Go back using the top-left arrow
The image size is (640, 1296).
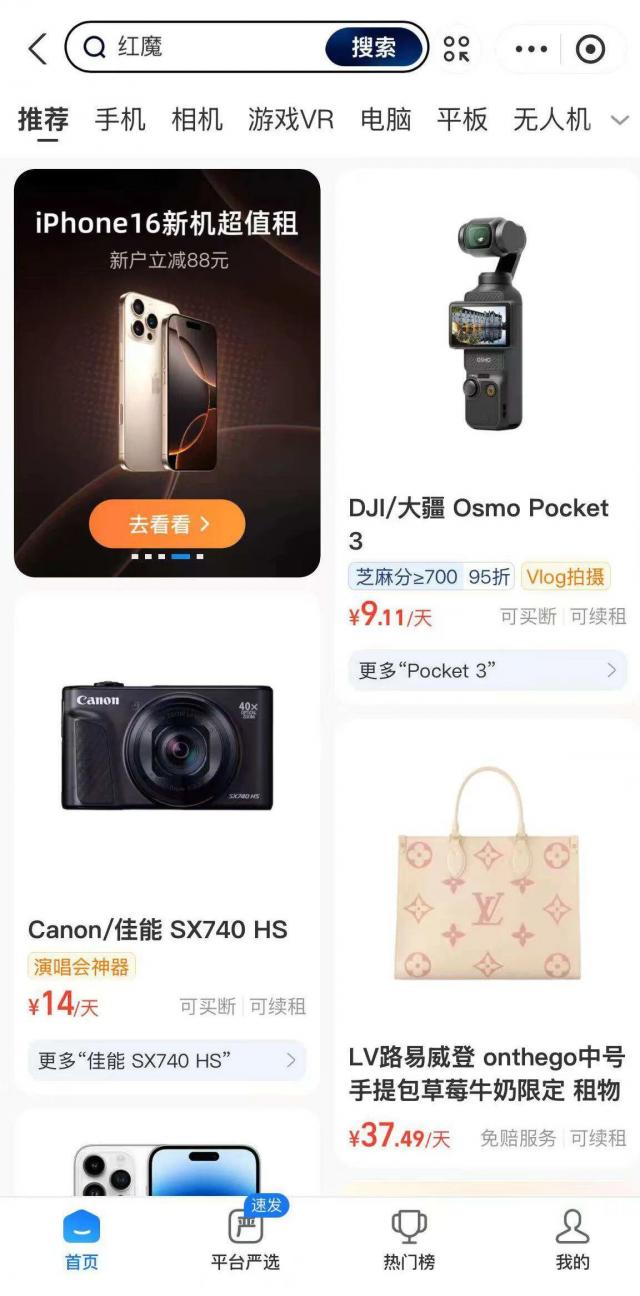(x=37, y=48)
